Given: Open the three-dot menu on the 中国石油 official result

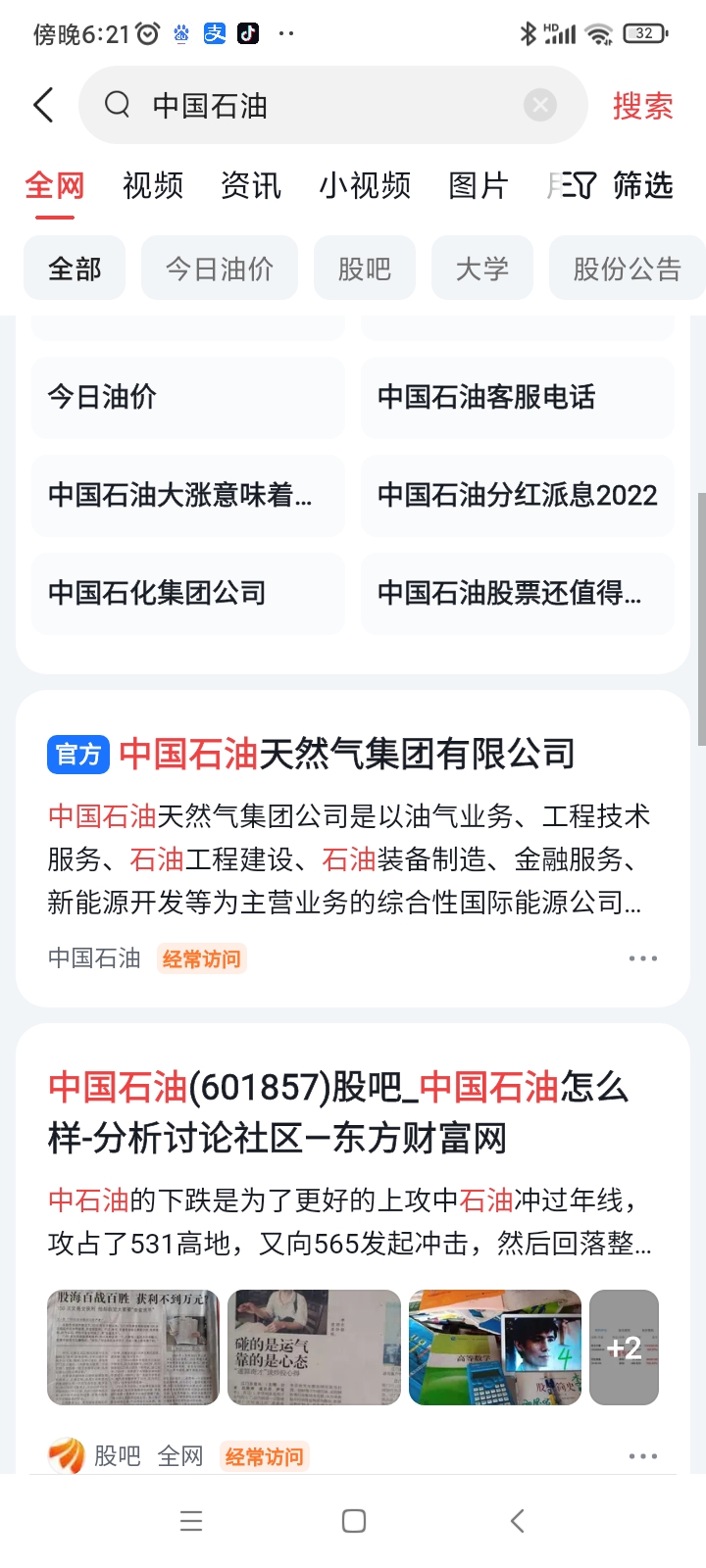Looking at the screenshot, I should 642,957.
